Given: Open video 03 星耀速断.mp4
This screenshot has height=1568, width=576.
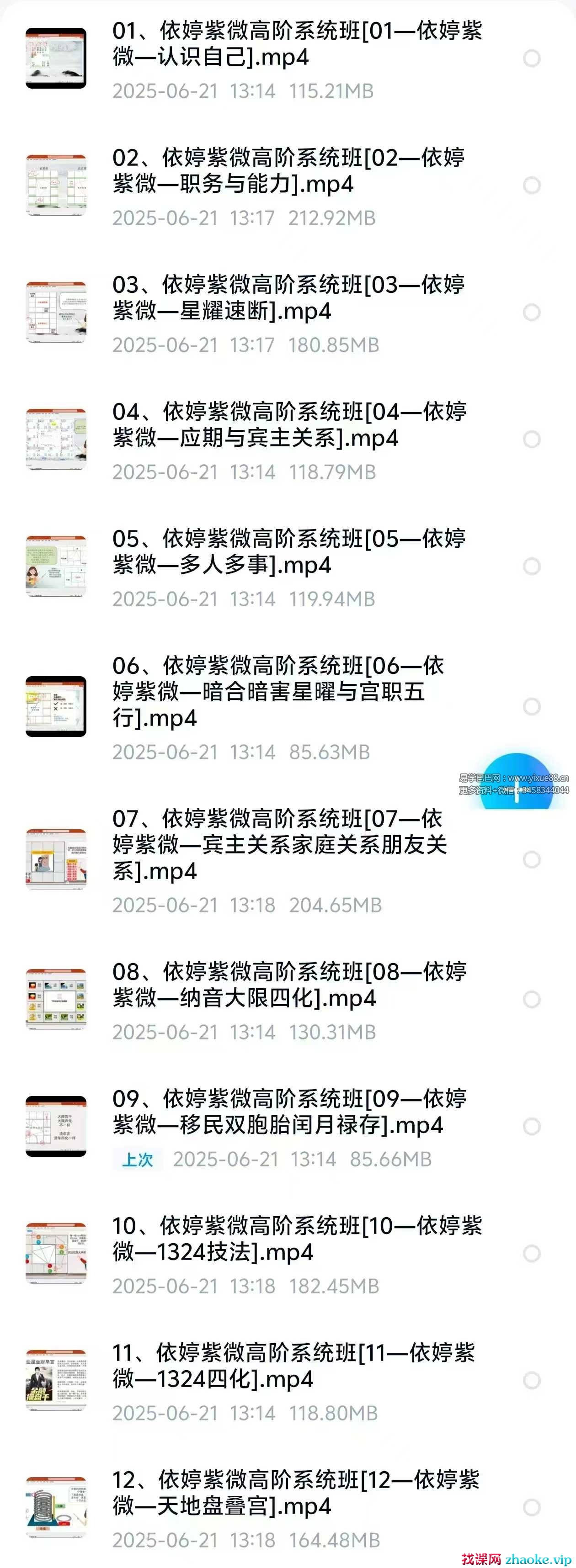Looking at the screenshot, I should pos(288,297).
